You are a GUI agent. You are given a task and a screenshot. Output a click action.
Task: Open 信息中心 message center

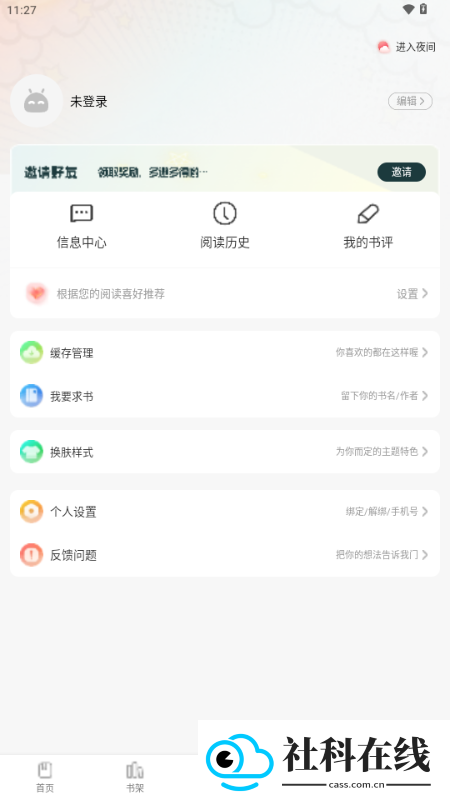(x=82, y=227)
